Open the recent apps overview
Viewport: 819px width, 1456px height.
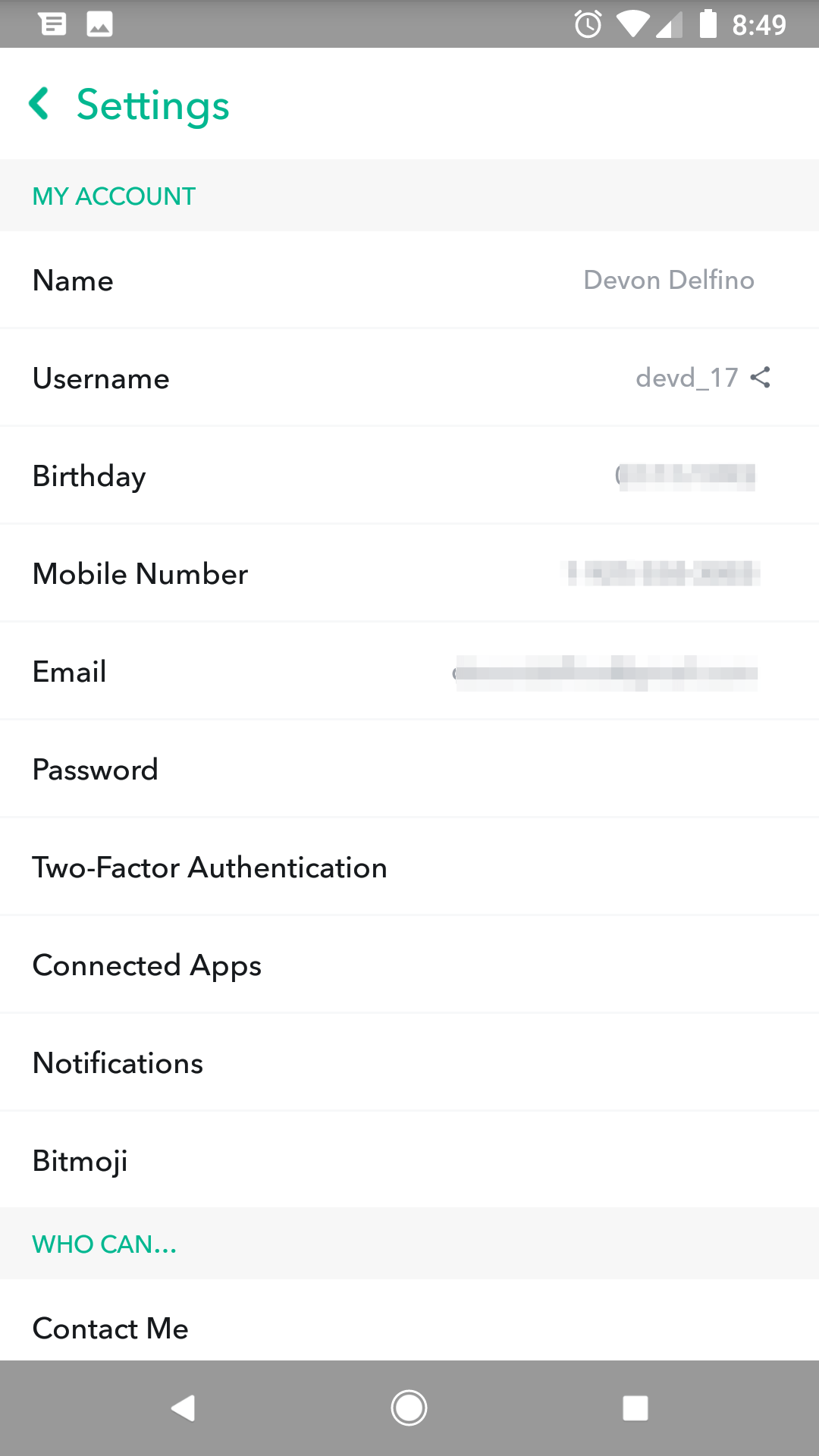[635, 1408]
